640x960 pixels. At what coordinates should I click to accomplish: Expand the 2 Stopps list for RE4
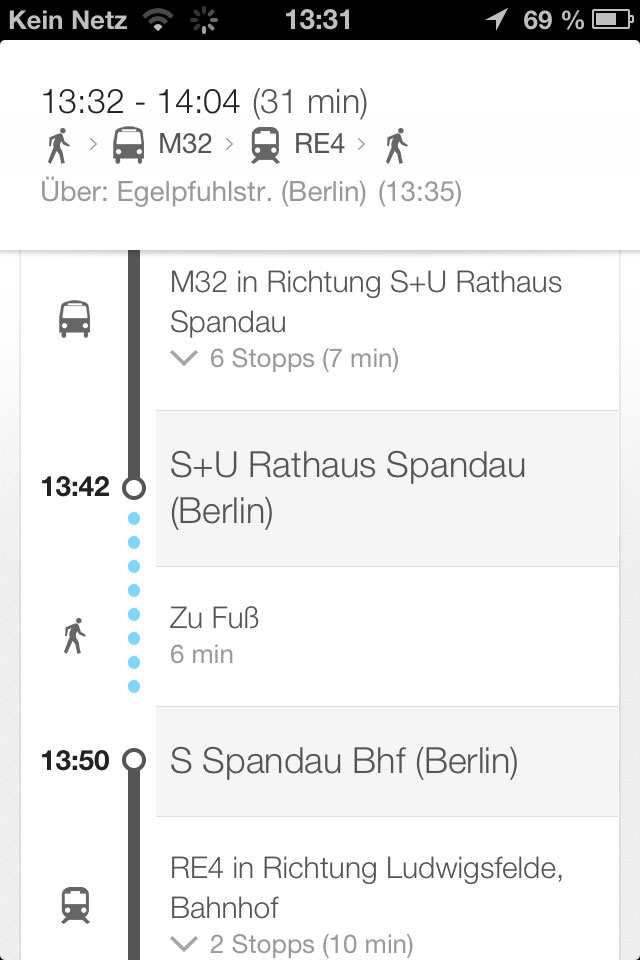pos(291,943)
